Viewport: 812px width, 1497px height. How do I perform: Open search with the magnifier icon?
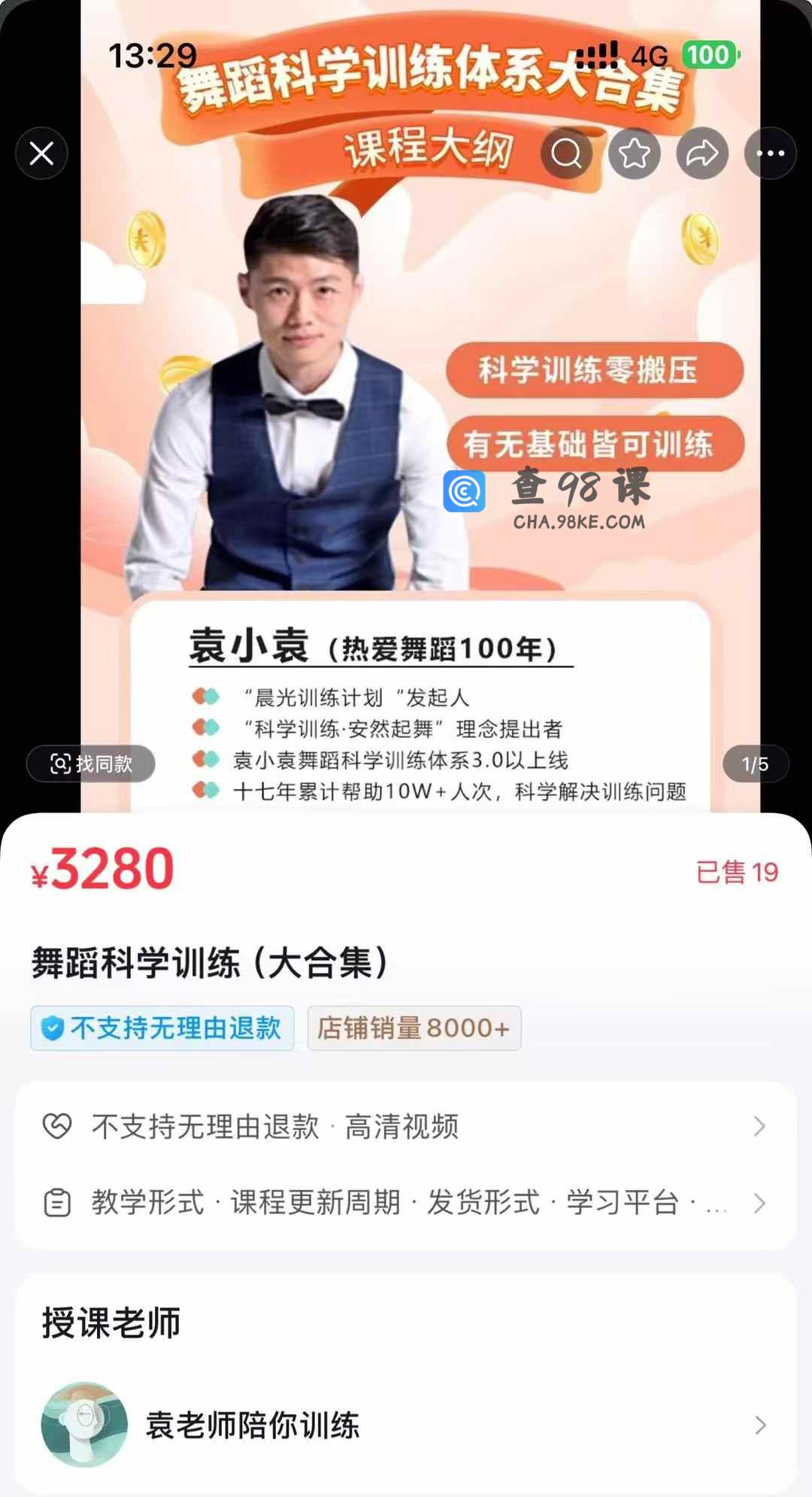tap(566, 153)
